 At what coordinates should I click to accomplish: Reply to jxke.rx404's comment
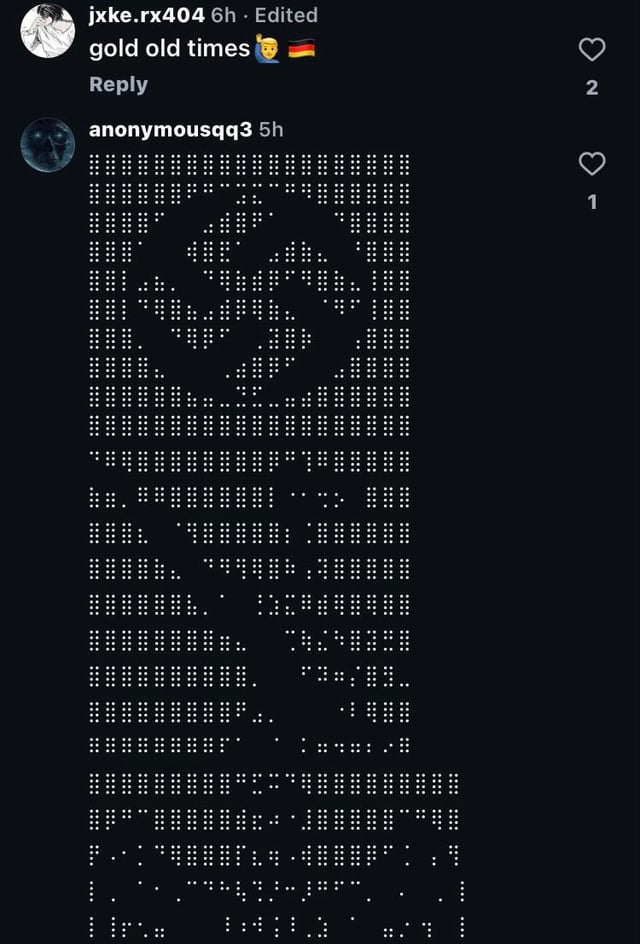[x=118, y=85]
